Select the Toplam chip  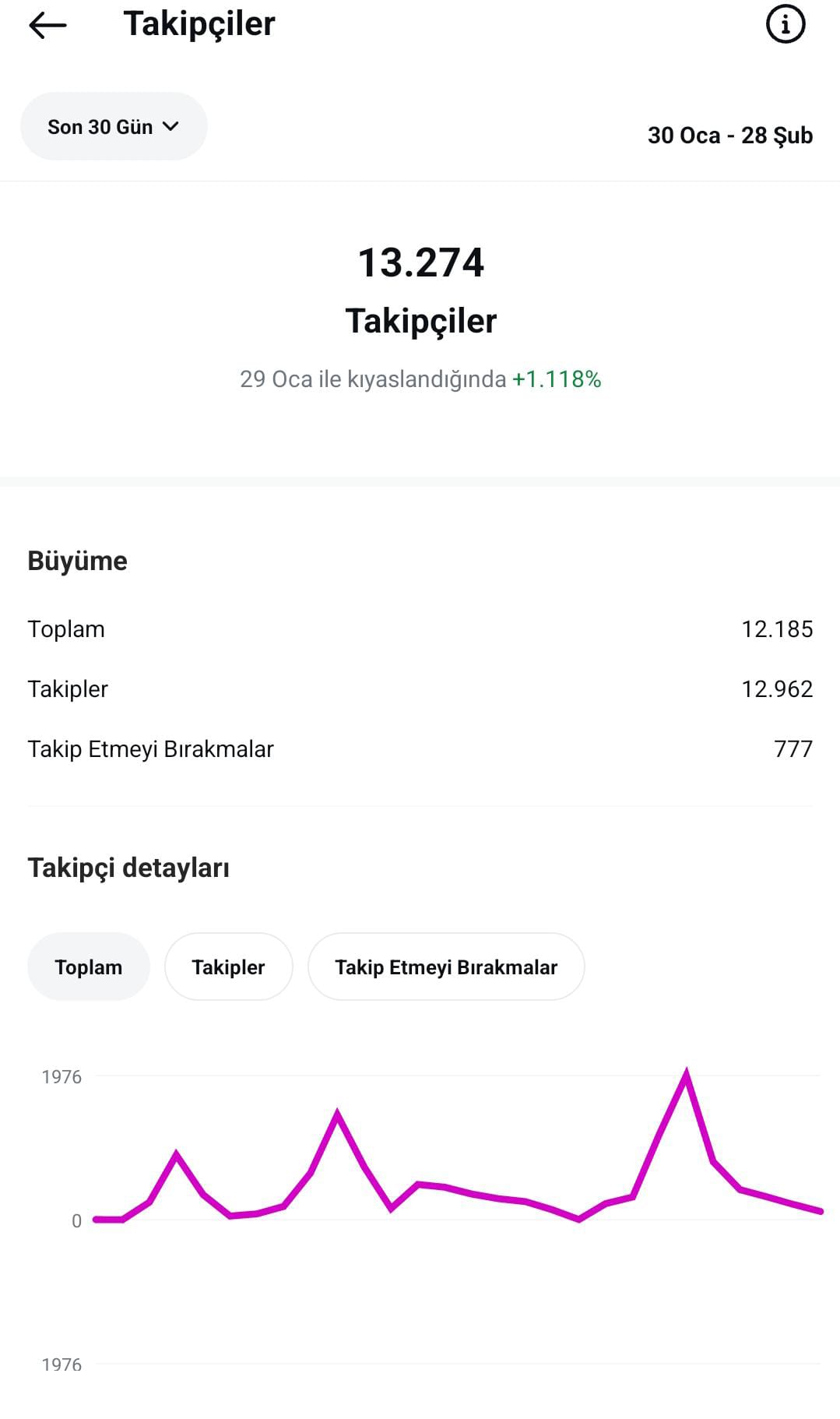tap(88, 967)
